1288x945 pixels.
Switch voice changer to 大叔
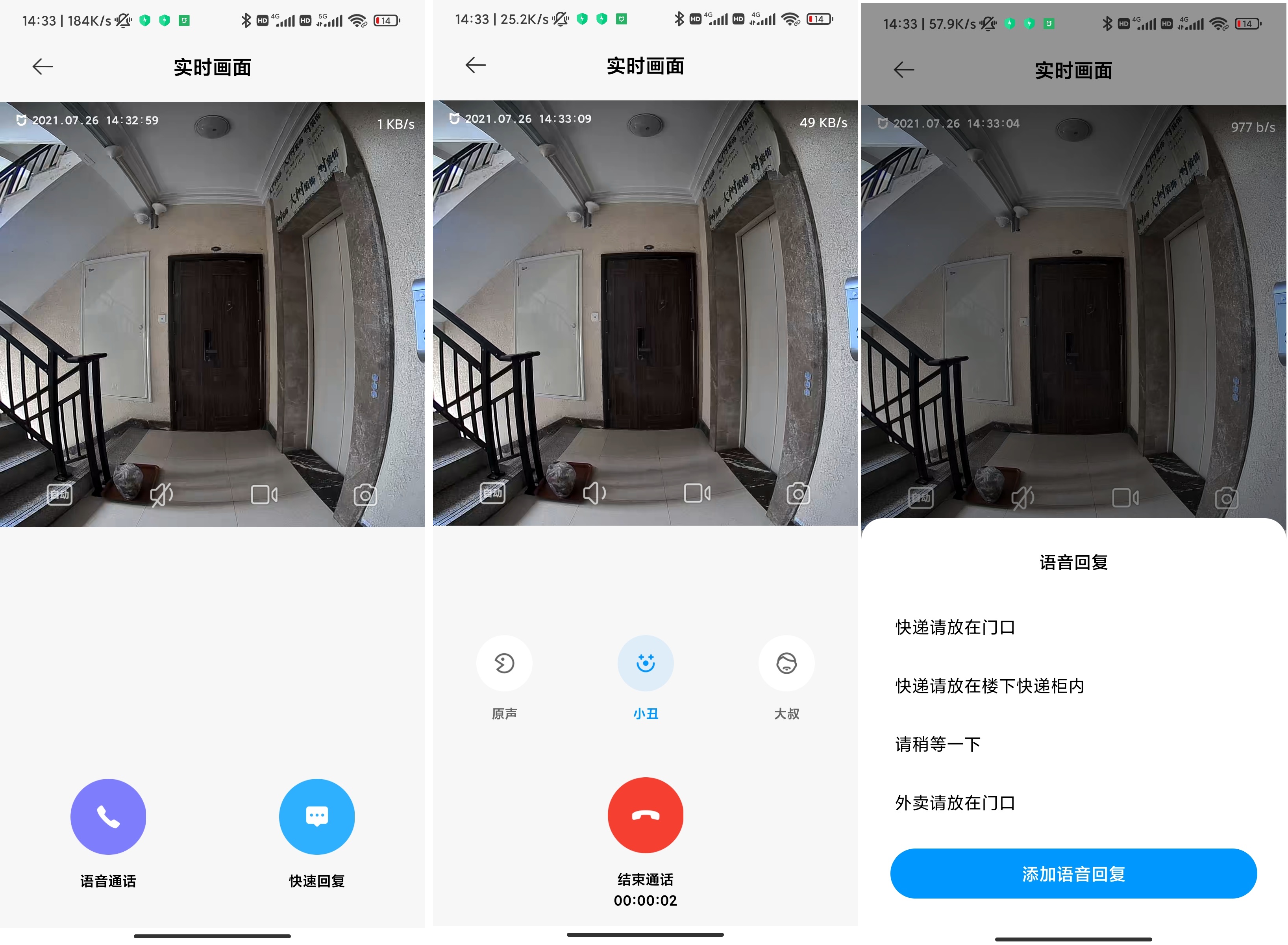[786, 663]
